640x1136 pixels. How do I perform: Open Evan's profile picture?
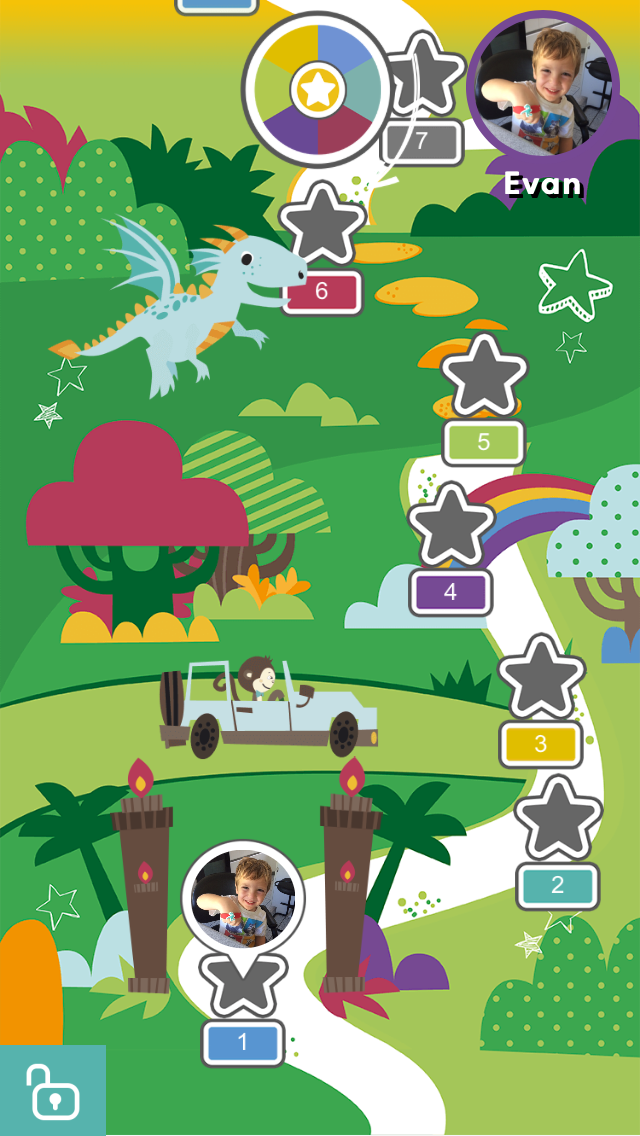click(542, 88)
